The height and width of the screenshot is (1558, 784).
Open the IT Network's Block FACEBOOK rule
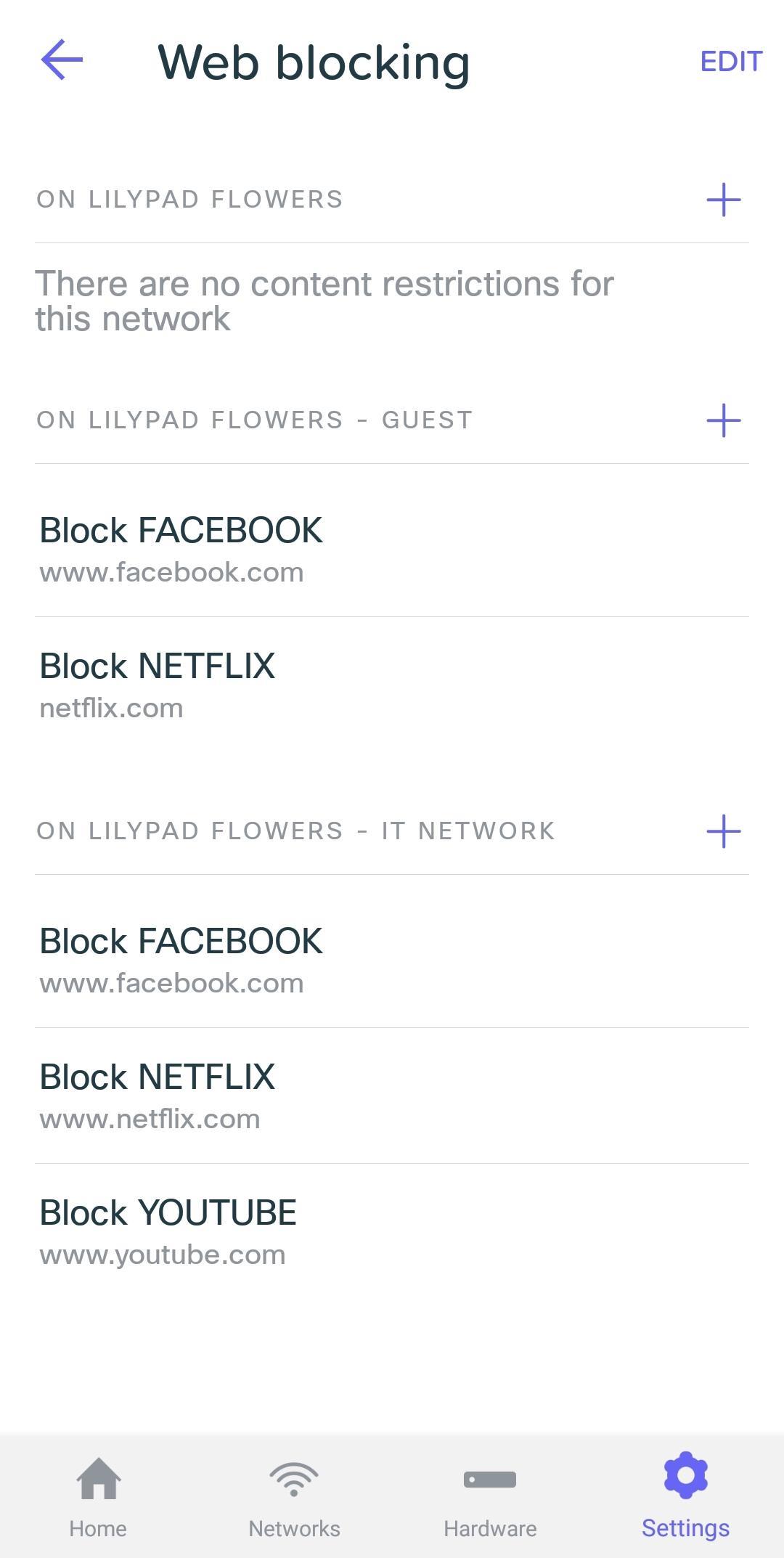[x=392, y=959]
